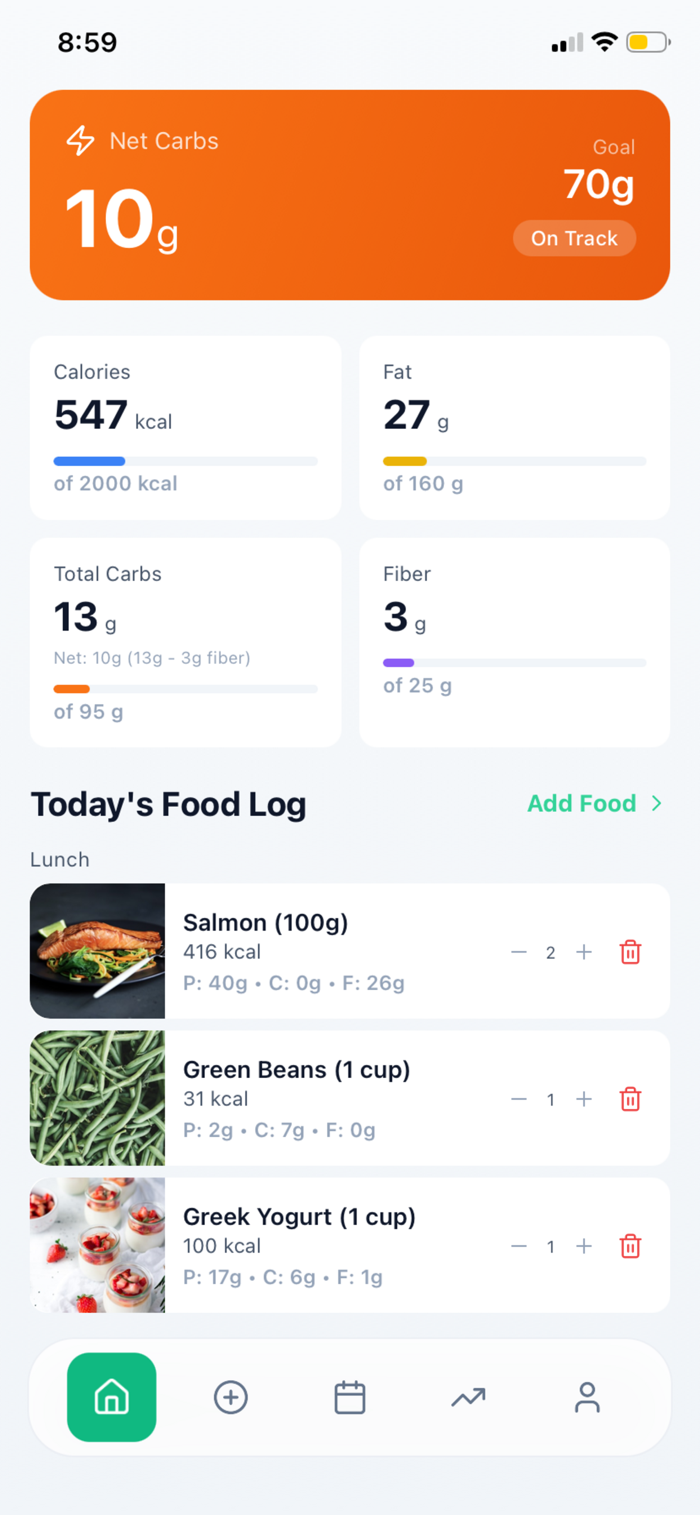
Task: Delete the Green Beans entry
Action: (630, 1099)
